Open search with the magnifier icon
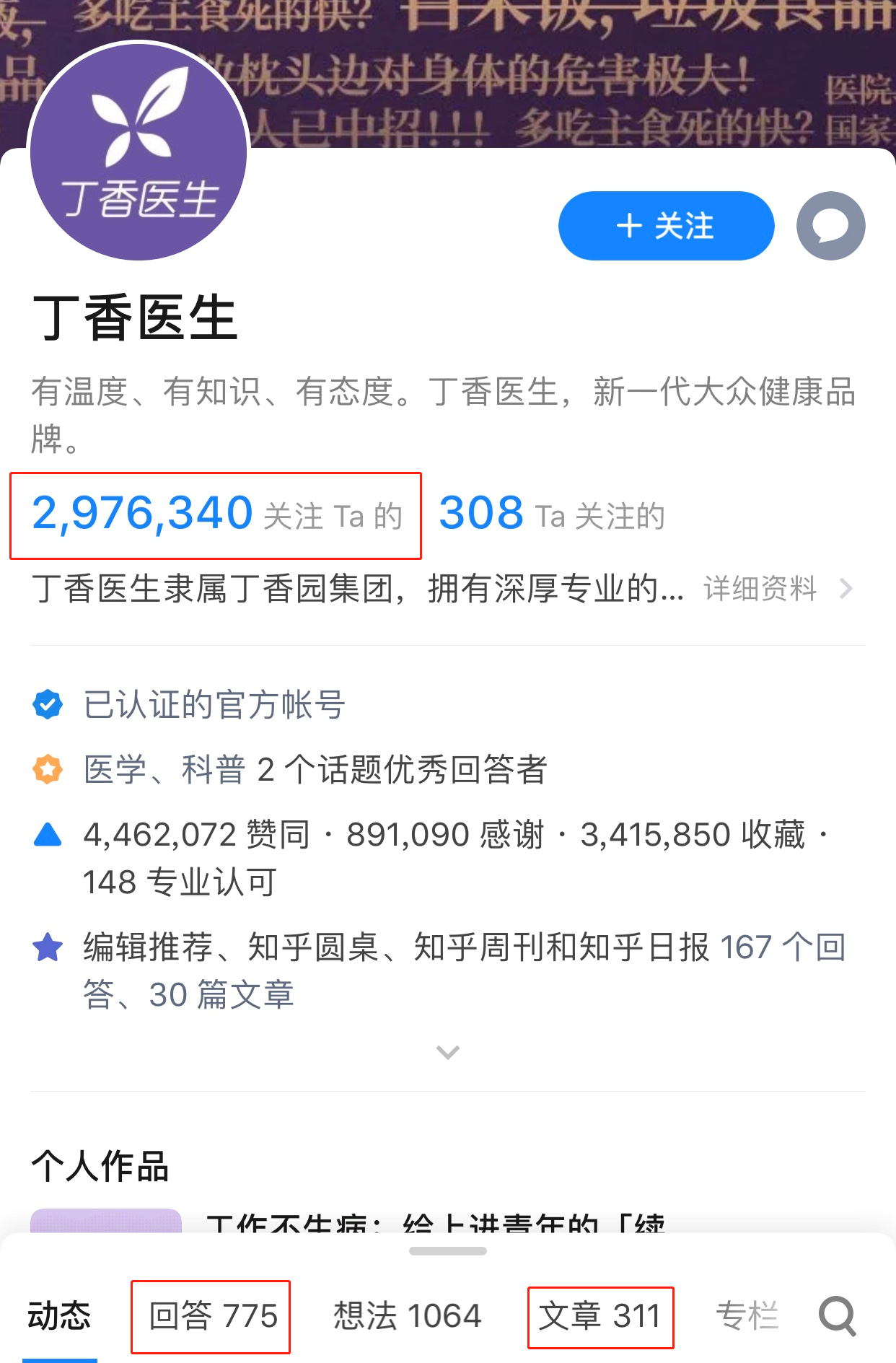 (836, 1315)
